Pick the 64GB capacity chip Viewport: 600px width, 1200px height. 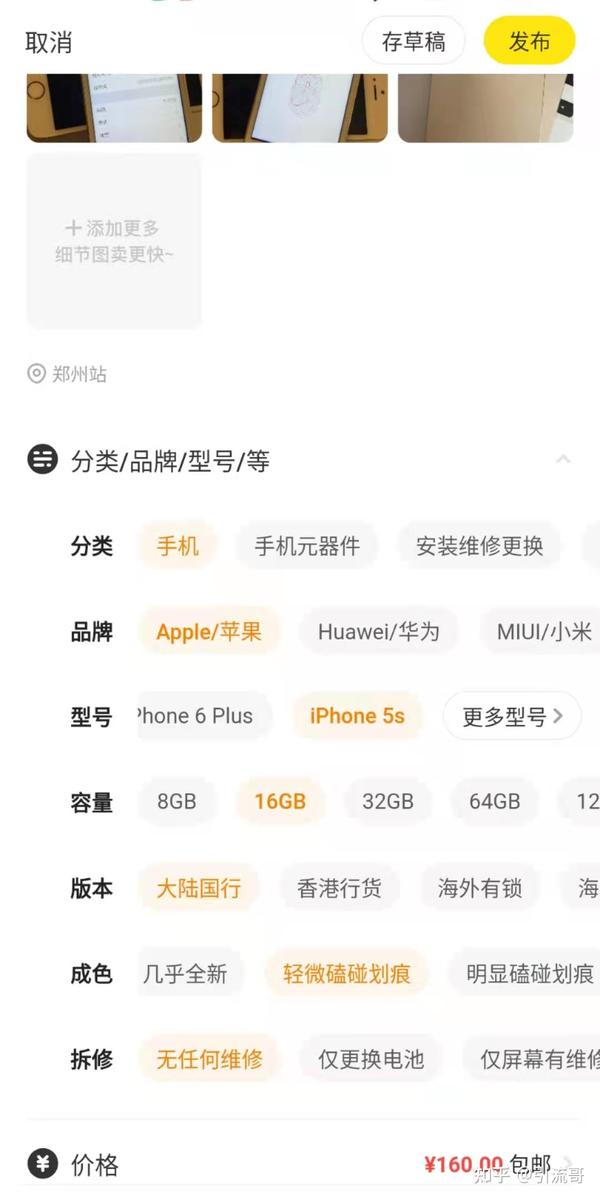pos(495,802)
